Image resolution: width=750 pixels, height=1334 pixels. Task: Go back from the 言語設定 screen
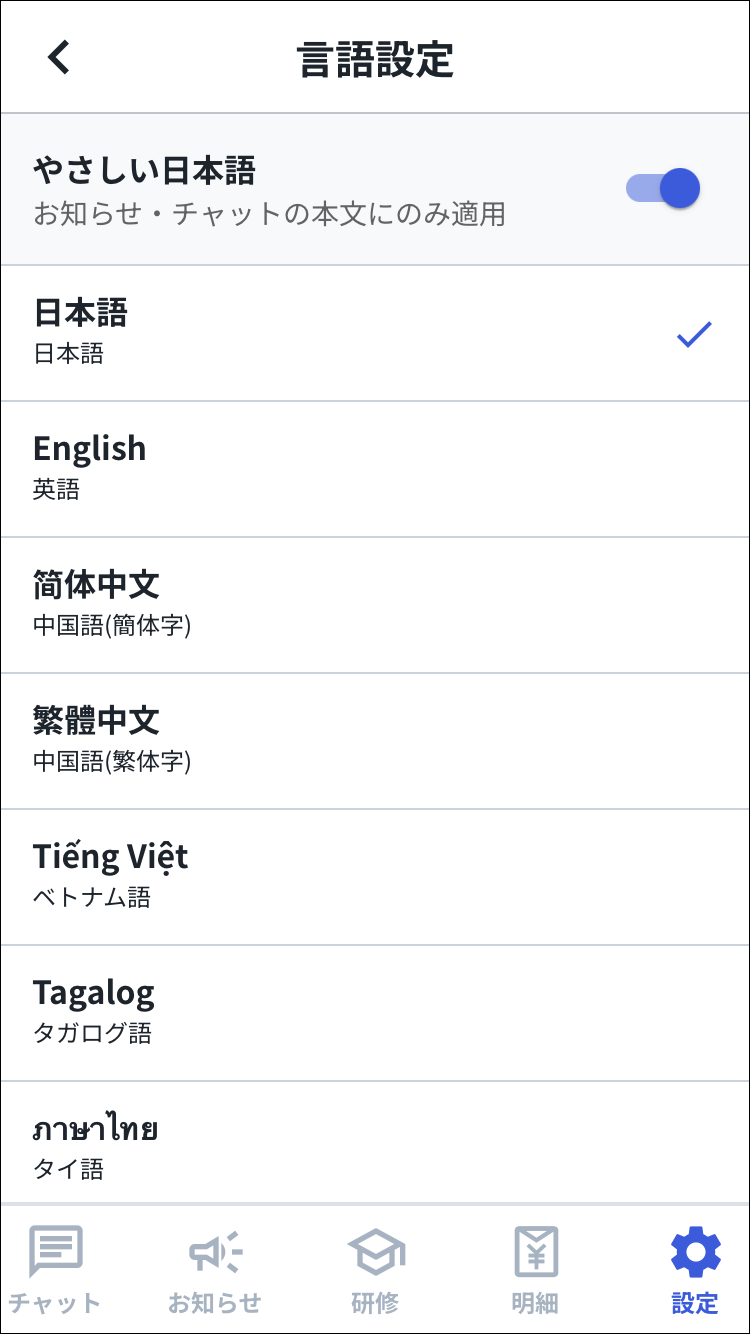pyautogui.click(x=59, y=58)
